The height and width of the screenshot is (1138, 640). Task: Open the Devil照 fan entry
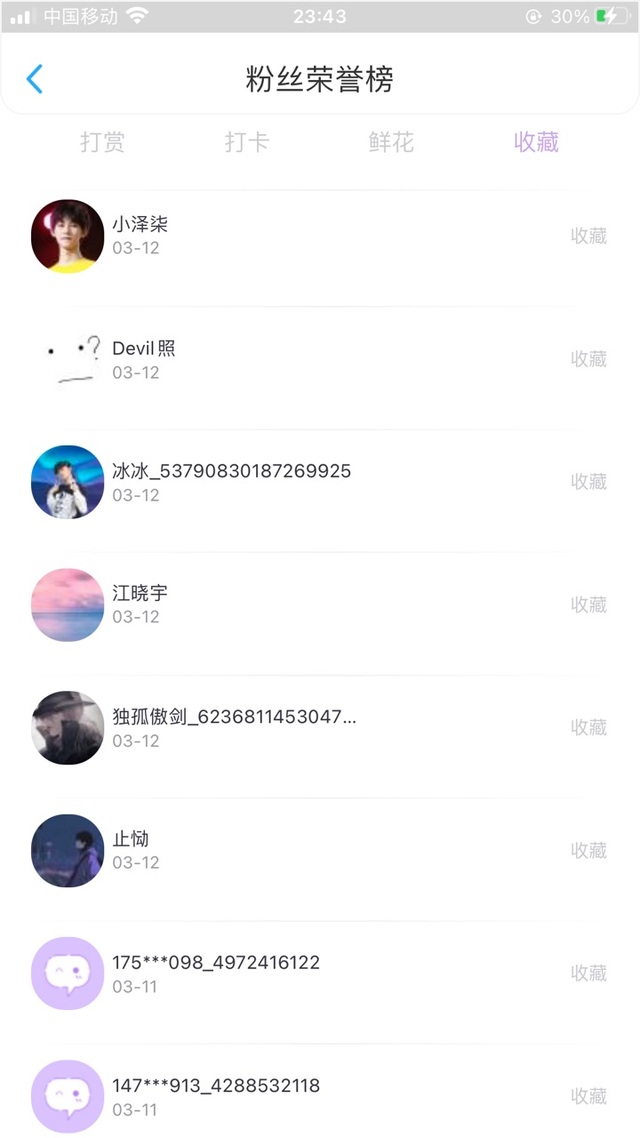pyautogui.click(x=300, y=359)
